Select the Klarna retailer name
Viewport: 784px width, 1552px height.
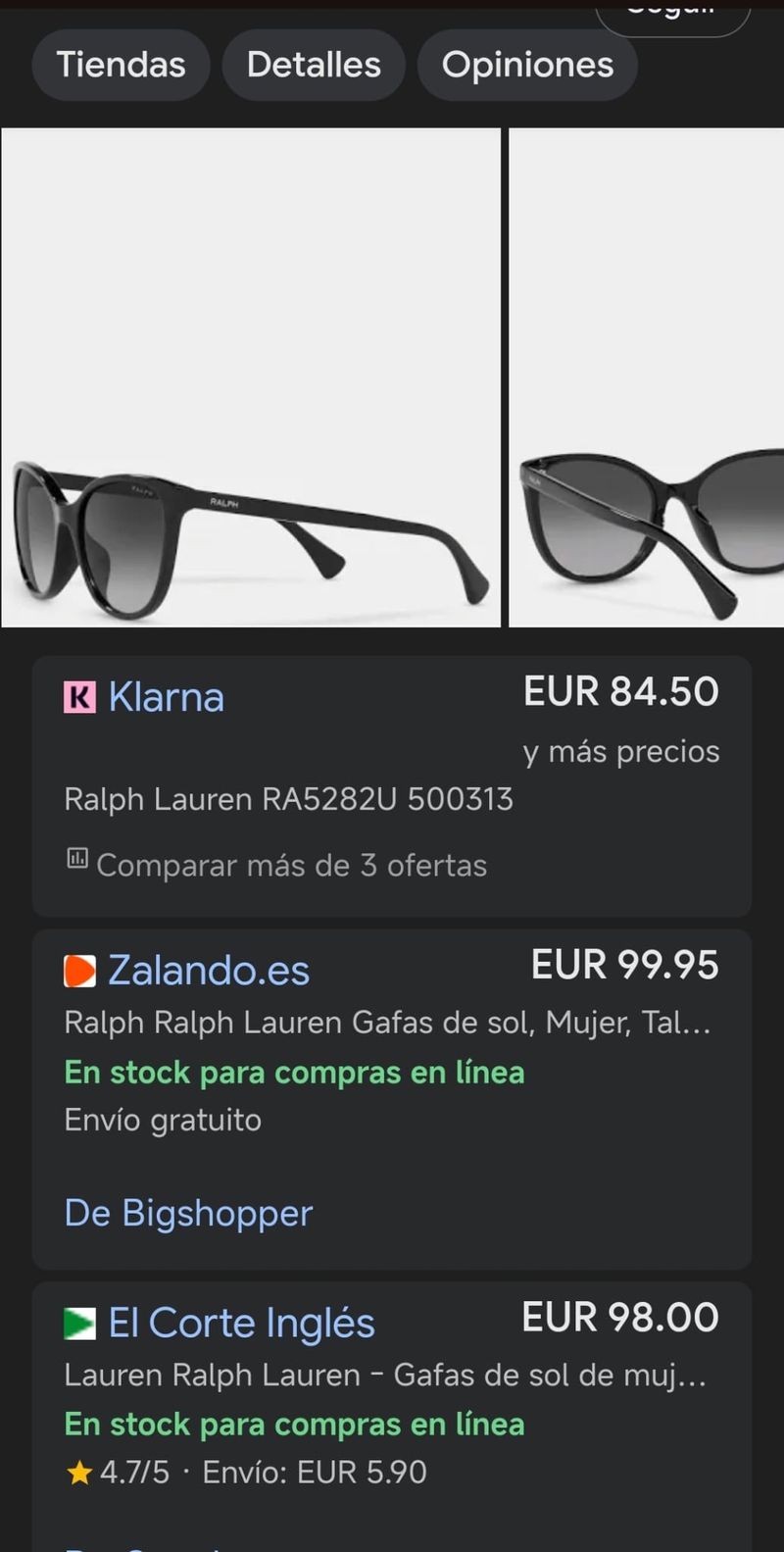(167, 696)
